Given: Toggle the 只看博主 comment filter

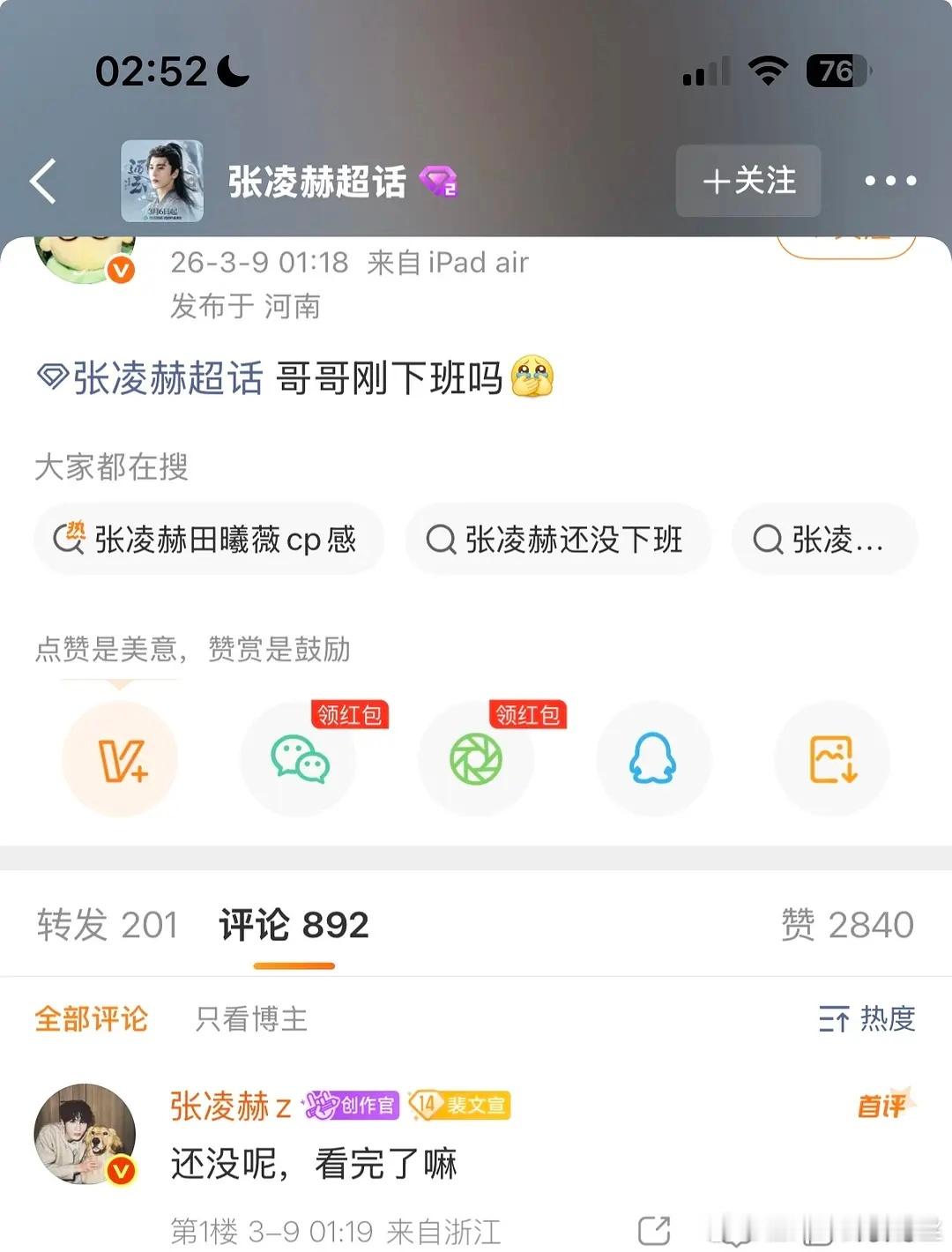Looking at the screenshot, I should (x=249, y=1019).
